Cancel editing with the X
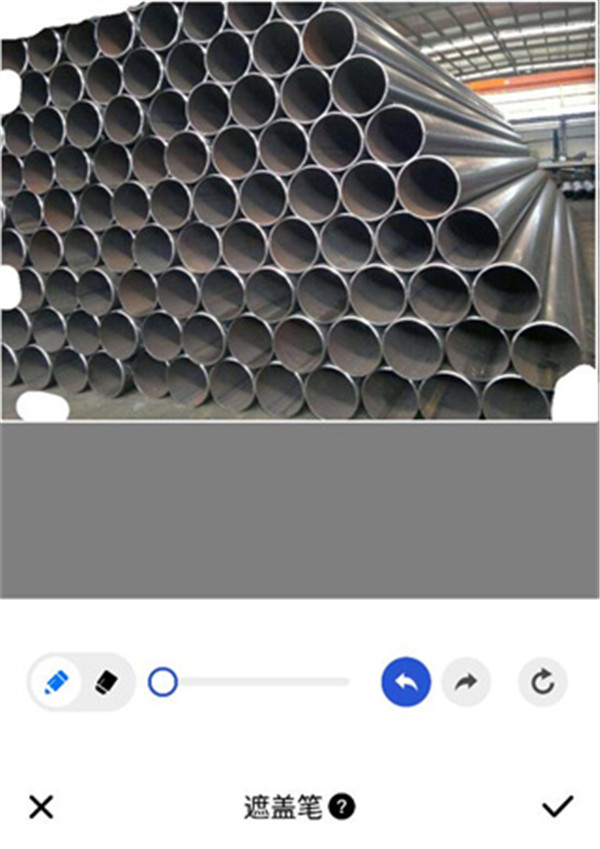The image size is (600, 849). pyautogui.click(x=41, y=806)
